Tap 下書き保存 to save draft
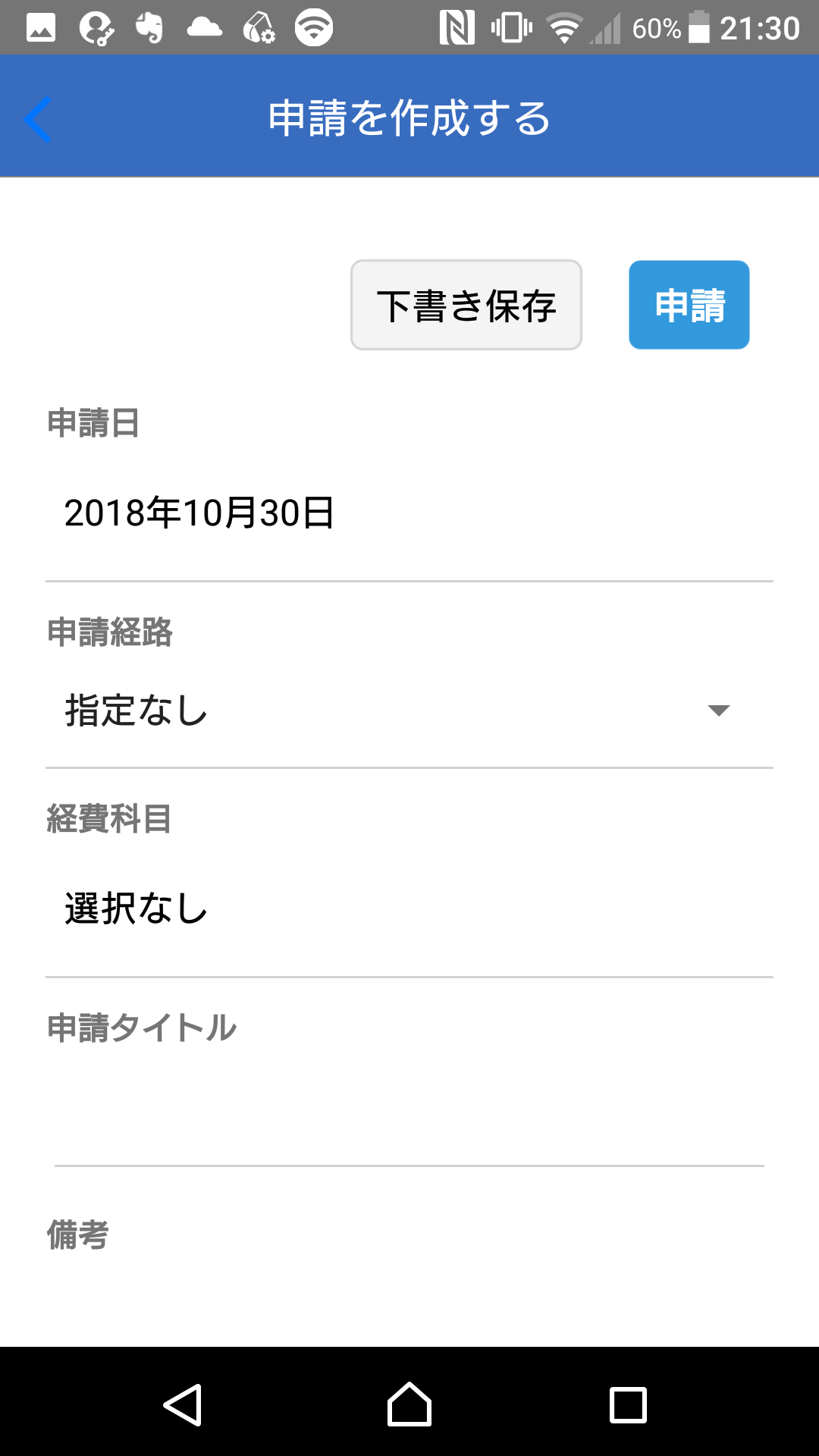Screen dimensions: 819x1456 point(466,305)
